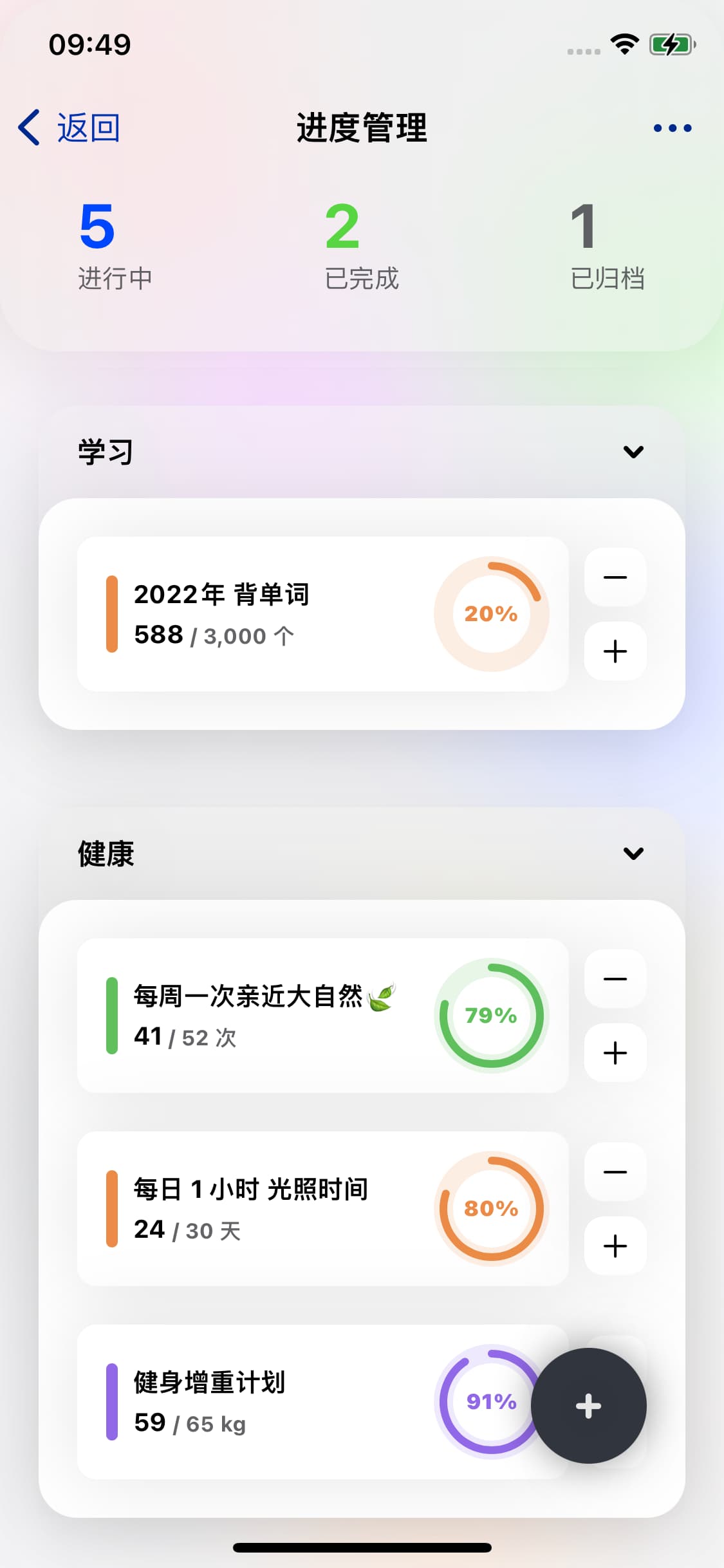Decrease 2022年 背单词 progress
The image size is (724, 1568).
615,577
